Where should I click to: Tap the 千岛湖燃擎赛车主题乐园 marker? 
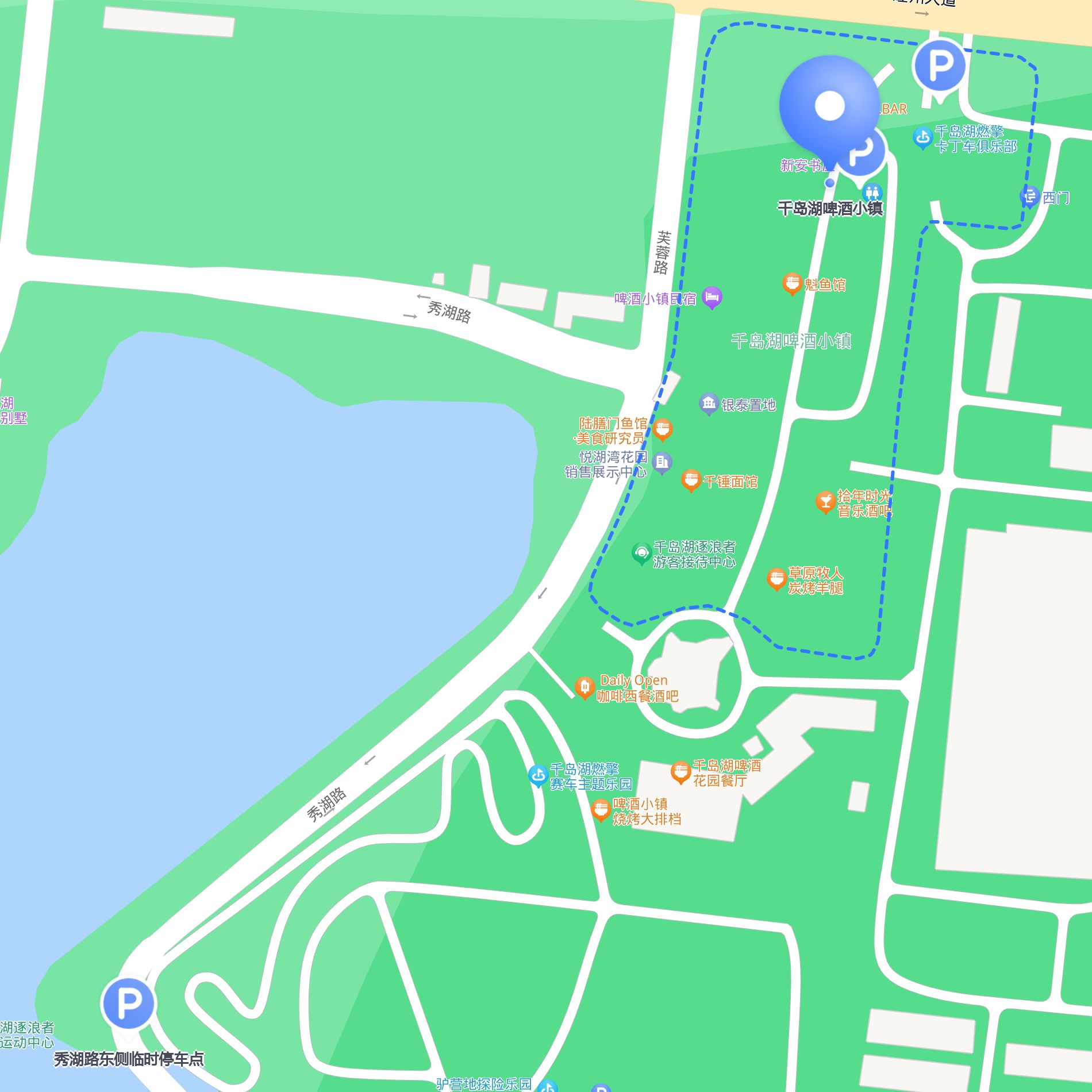538,775
